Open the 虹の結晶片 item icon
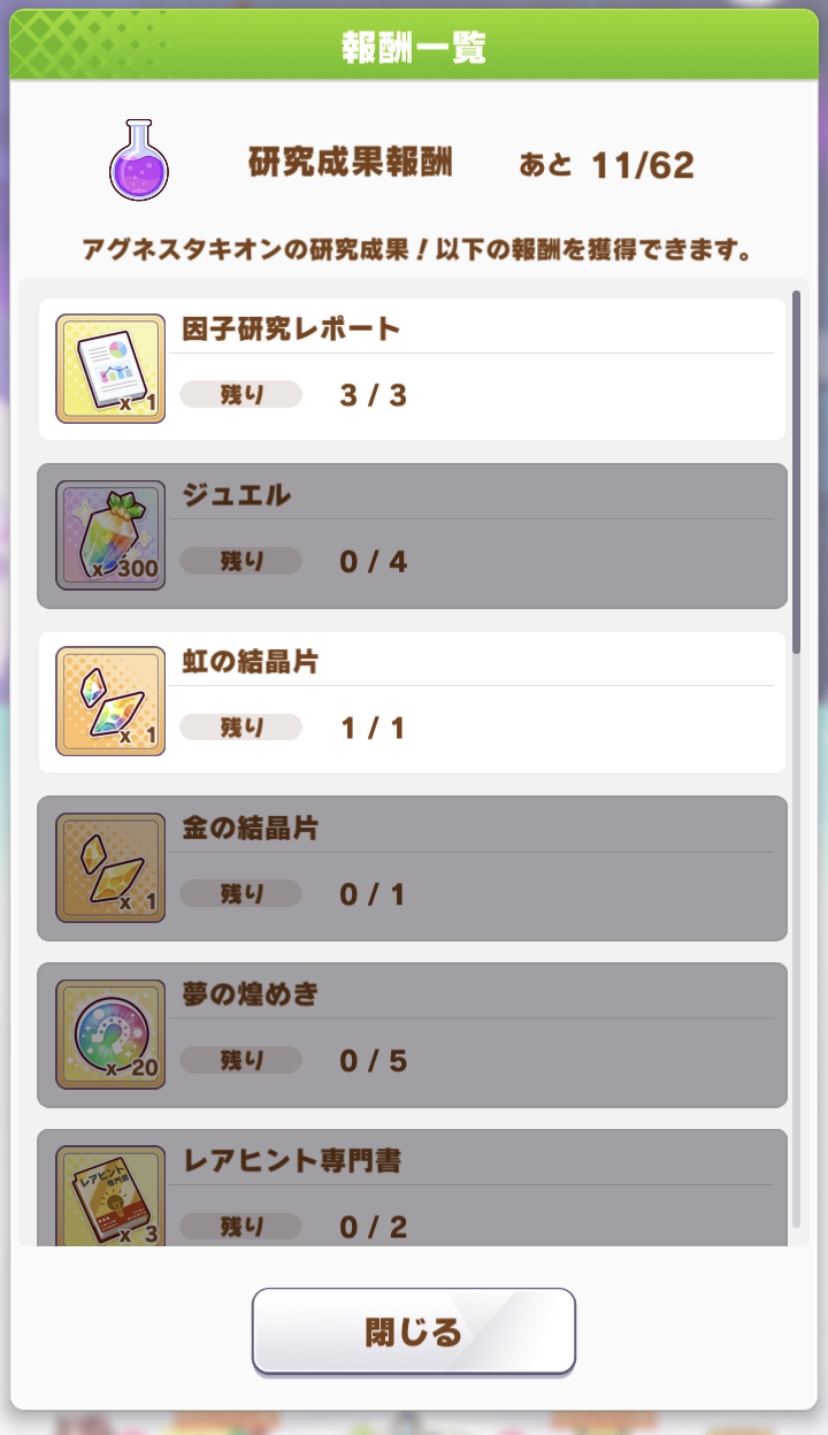The image size is (828, 1435). click(110, 701)
